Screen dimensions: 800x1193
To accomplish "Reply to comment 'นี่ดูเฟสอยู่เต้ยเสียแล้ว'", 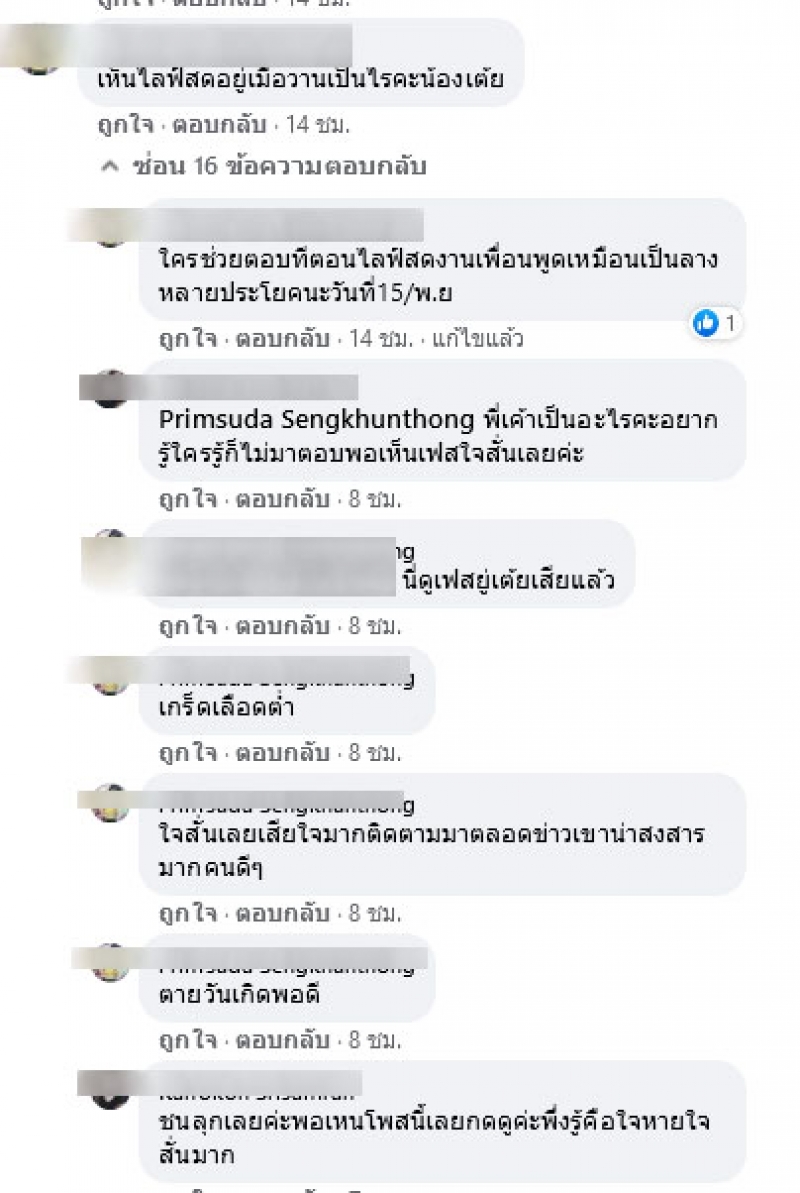I will [x=281, y=627].
